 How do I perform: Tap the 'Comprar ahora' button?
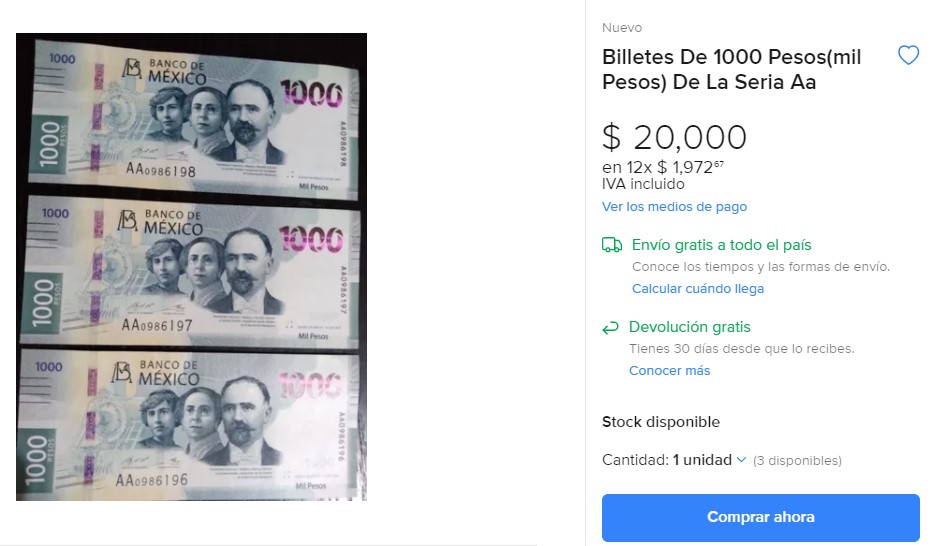pos(760,518)
